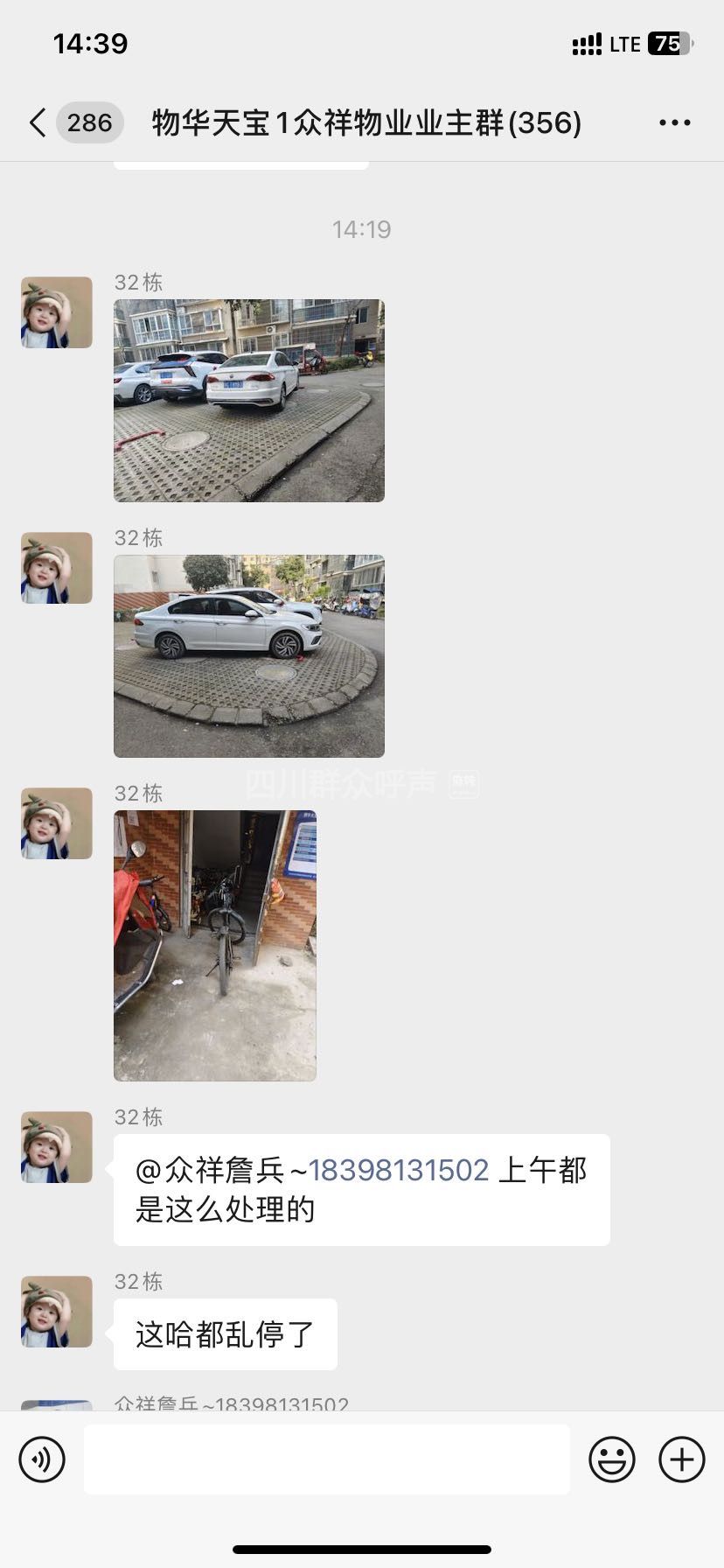Viewport: 724px width, 1568px height.
Task: Open the photo of the bicycle at stairwell
Action: (214, 945)
